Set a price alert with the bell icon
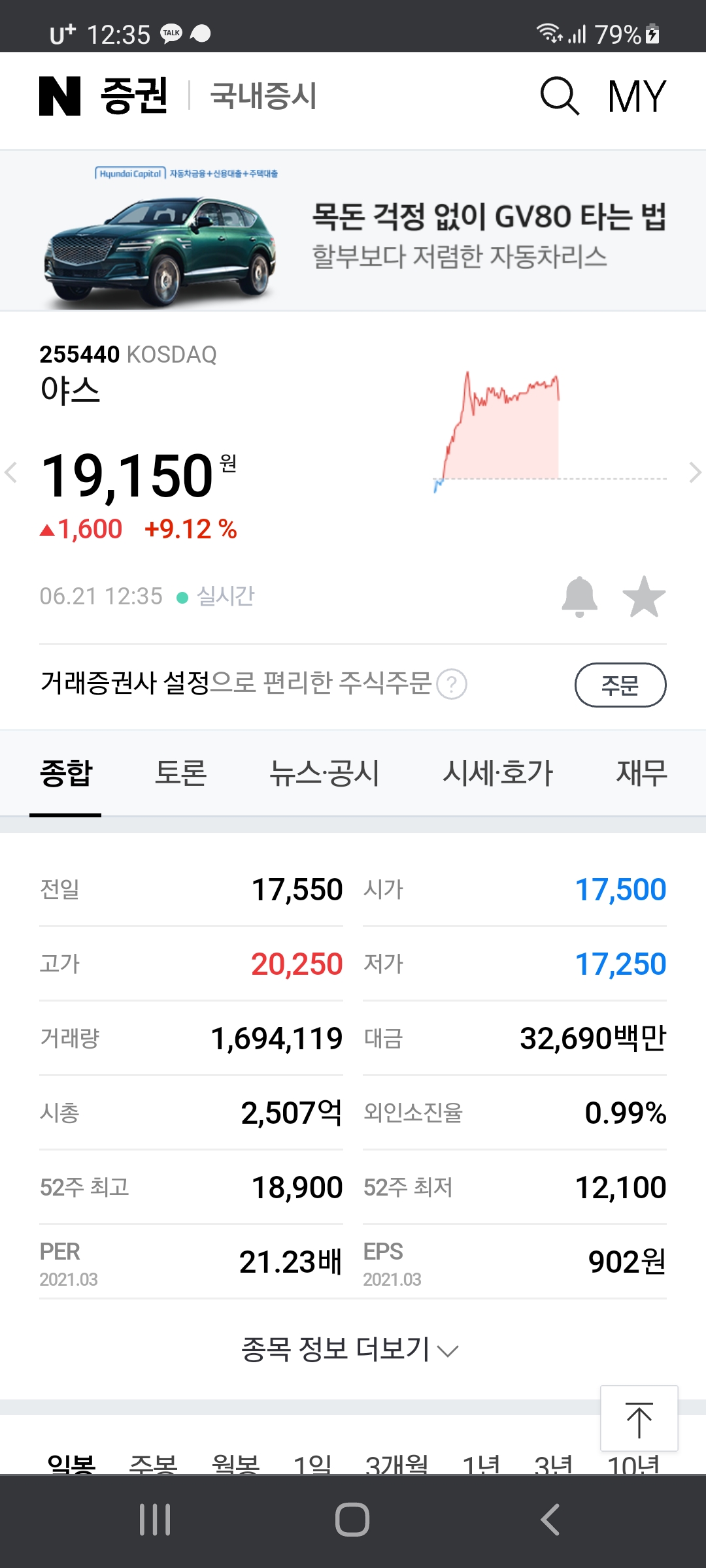Image resolution: width=706 pixels, height=1568 pixels. click(579, 596)
